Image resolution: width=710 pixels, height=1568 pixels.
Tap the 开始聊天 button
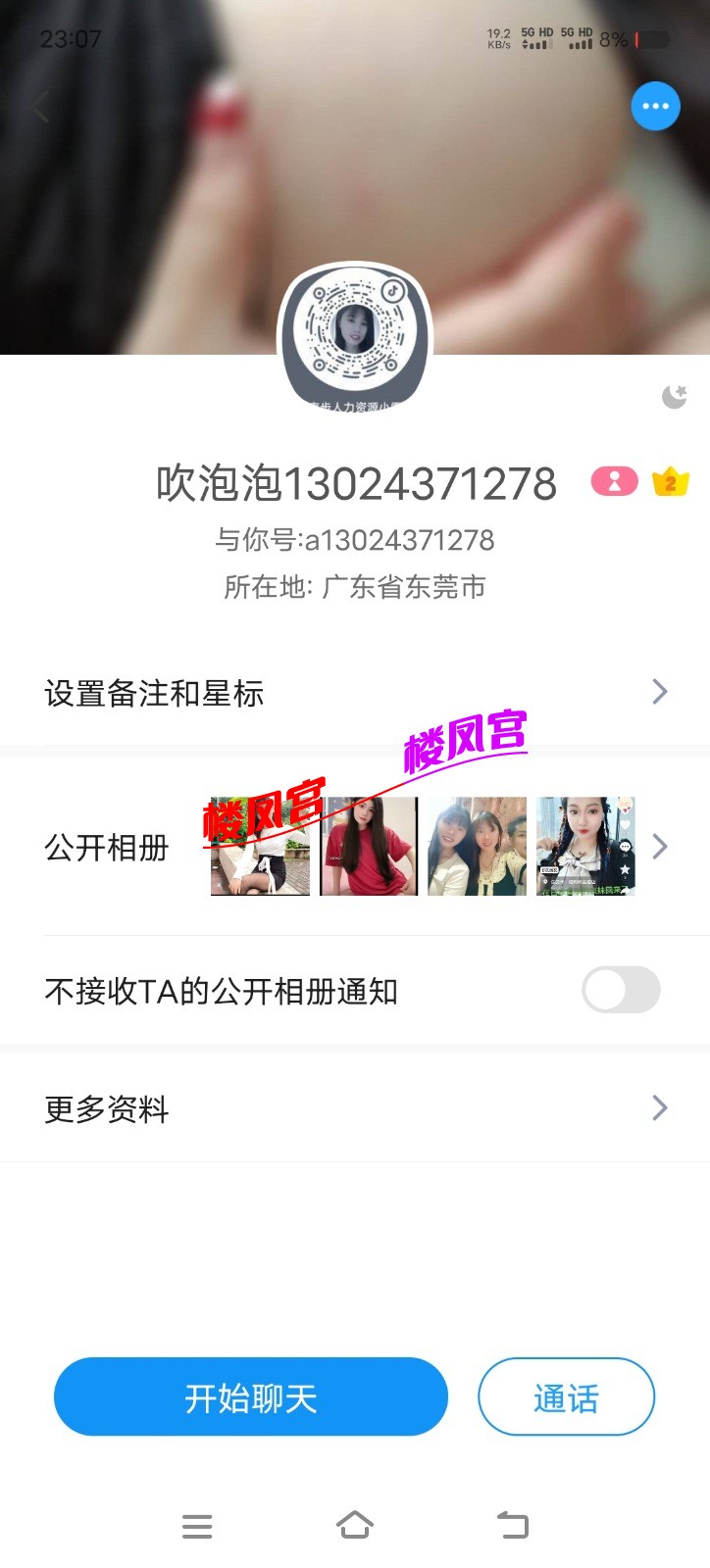[250, 1397]
